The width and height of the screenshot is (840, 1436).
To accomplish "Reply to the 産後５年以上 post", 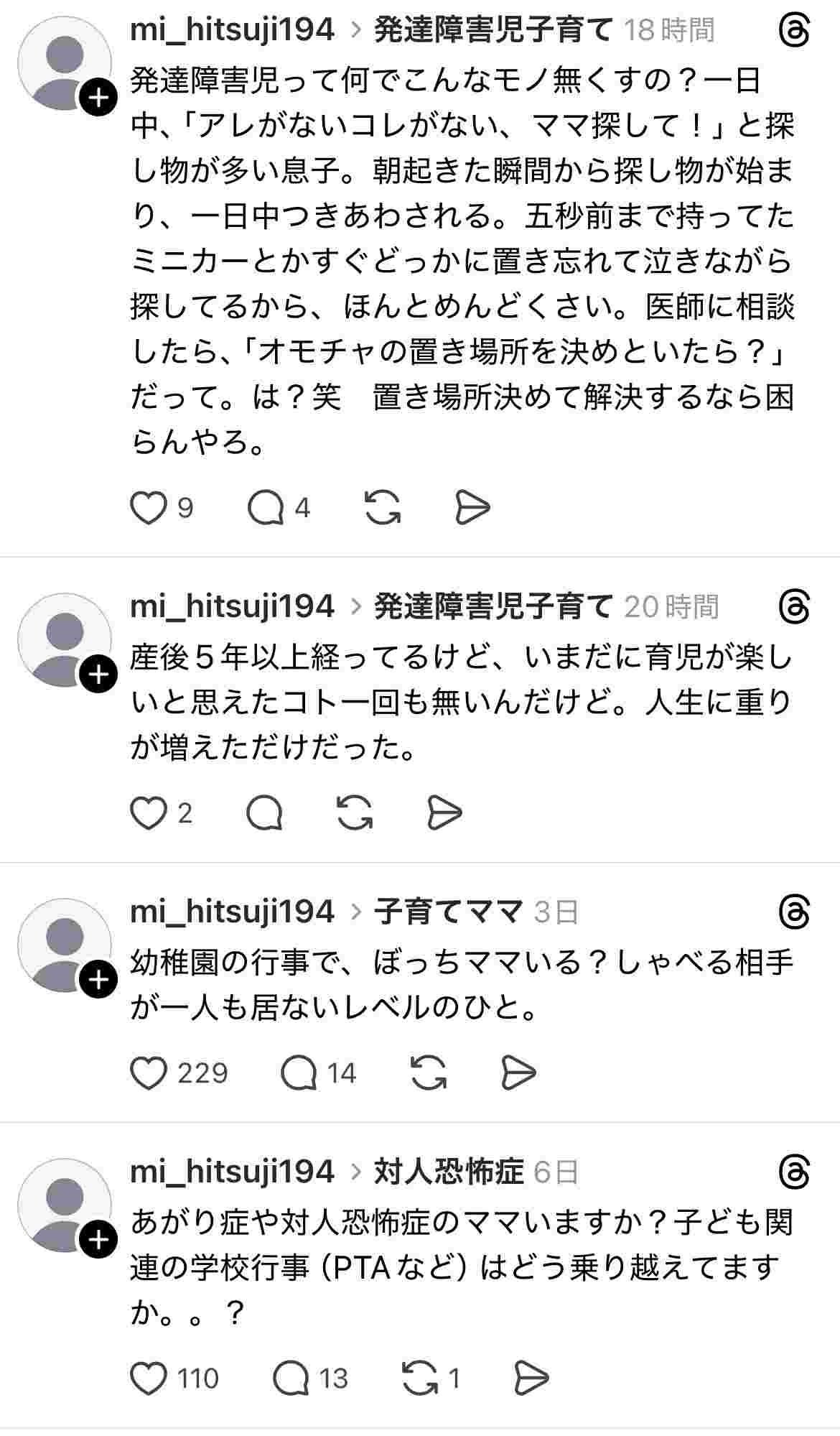I will pyautogui.click(x=264, y=813).
